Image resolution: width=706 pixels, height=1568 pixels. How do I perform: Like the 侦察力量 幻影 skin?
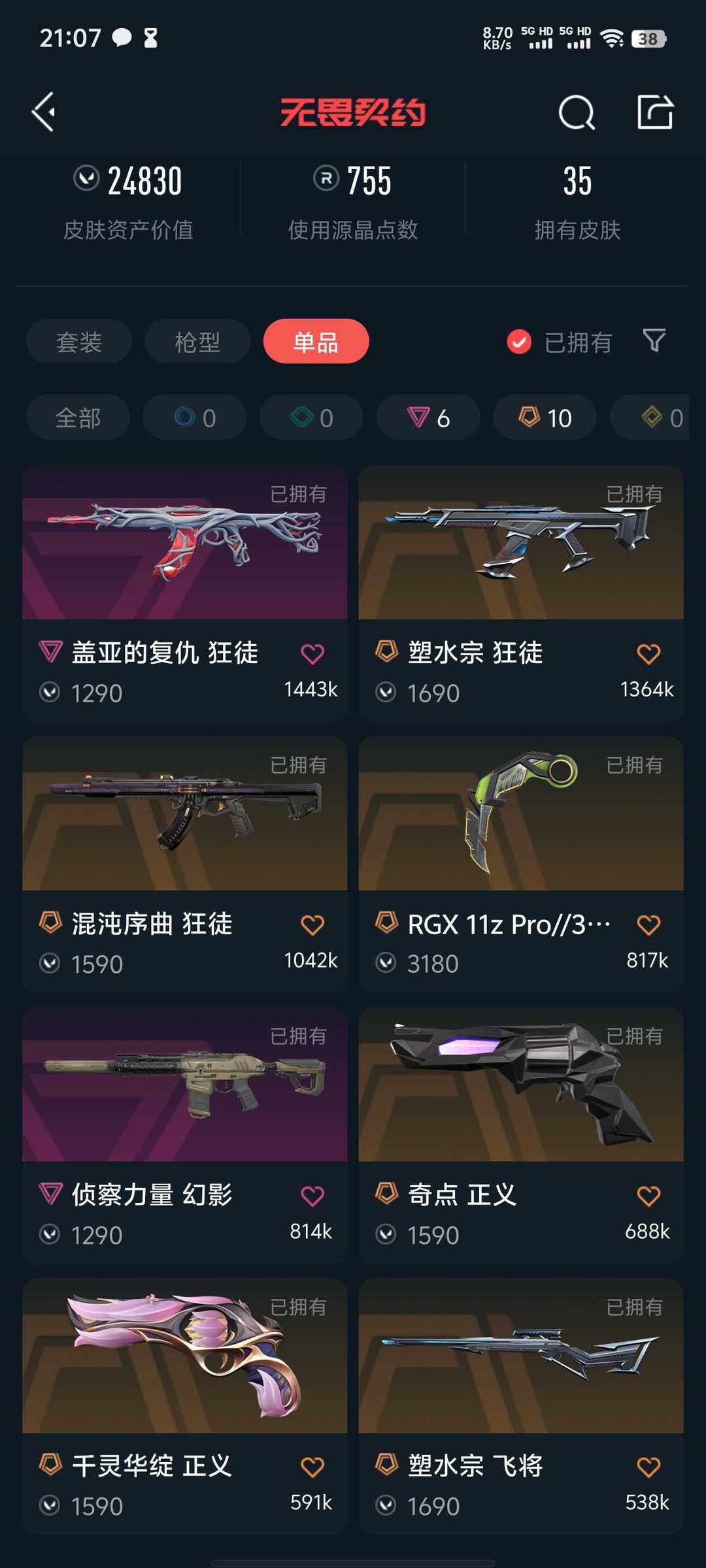(312, 1196)
